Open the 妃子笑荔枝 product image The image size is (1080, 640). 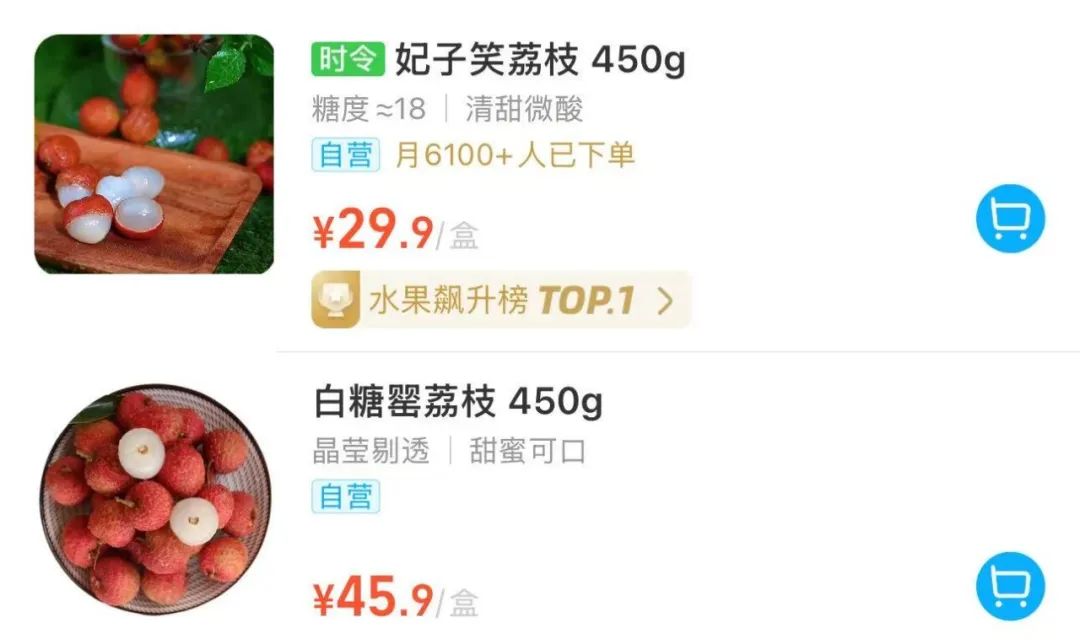(x=154, y=154)
